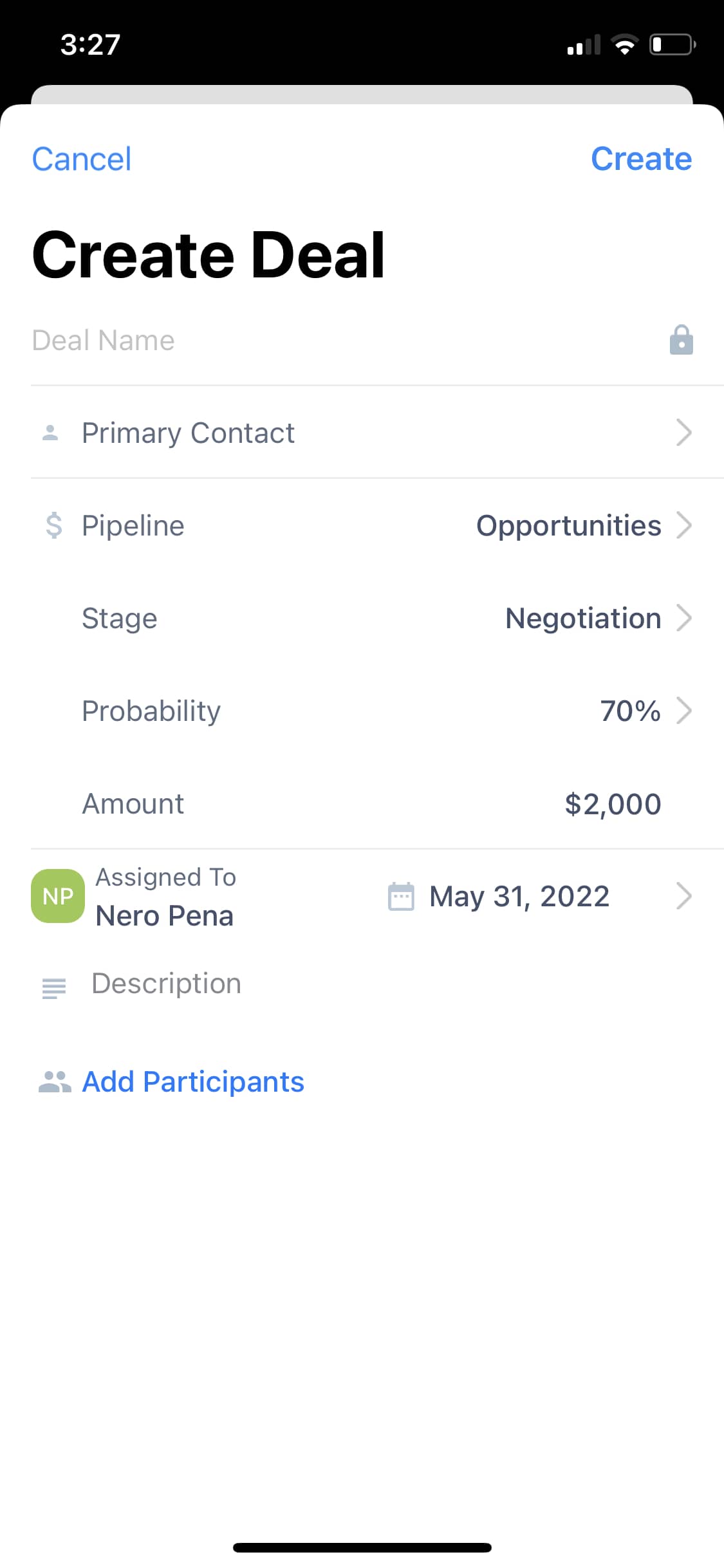Enter text in the Description field
The height and width of the screenshot is (1568, 724).
(362, 984)
